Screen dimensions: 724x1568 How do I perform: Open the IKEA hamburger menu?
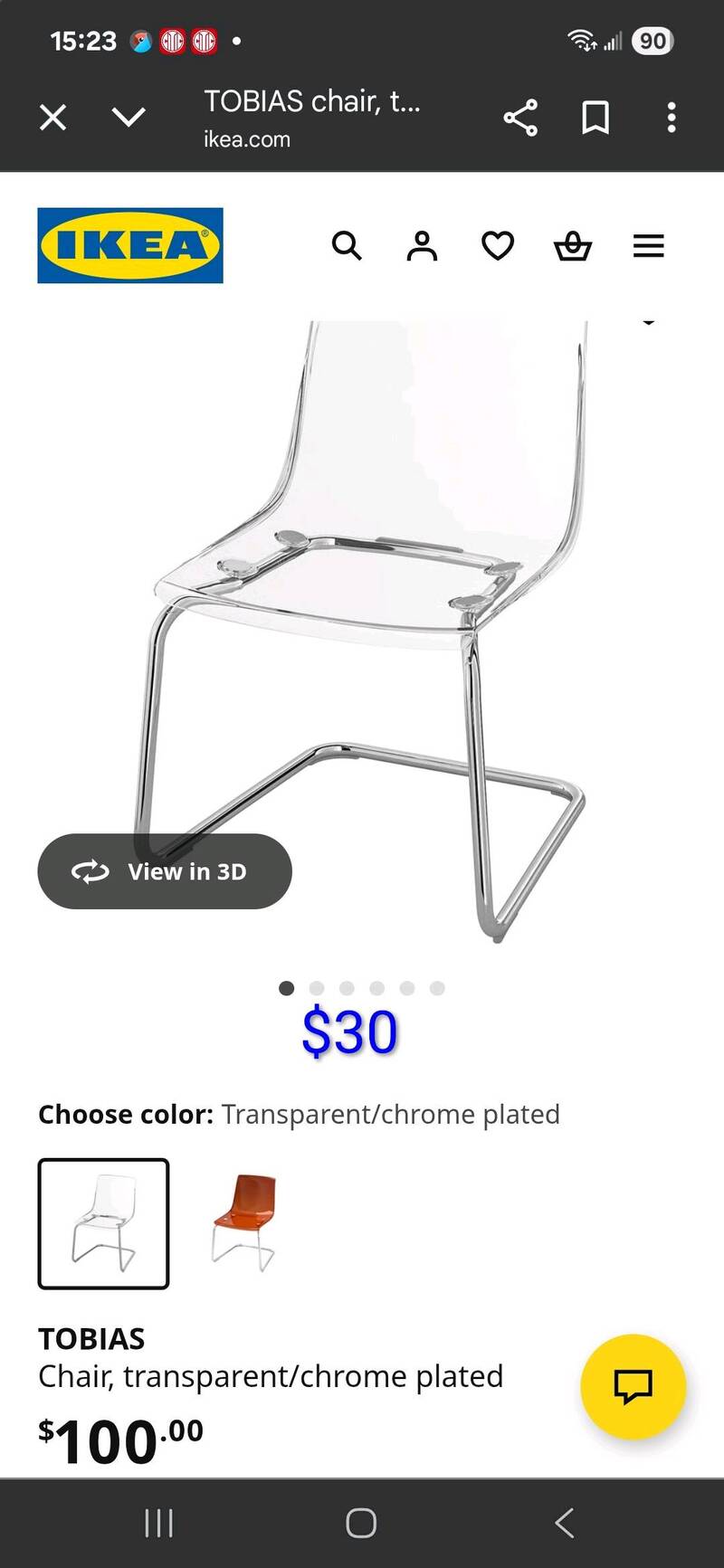point(649,246)
